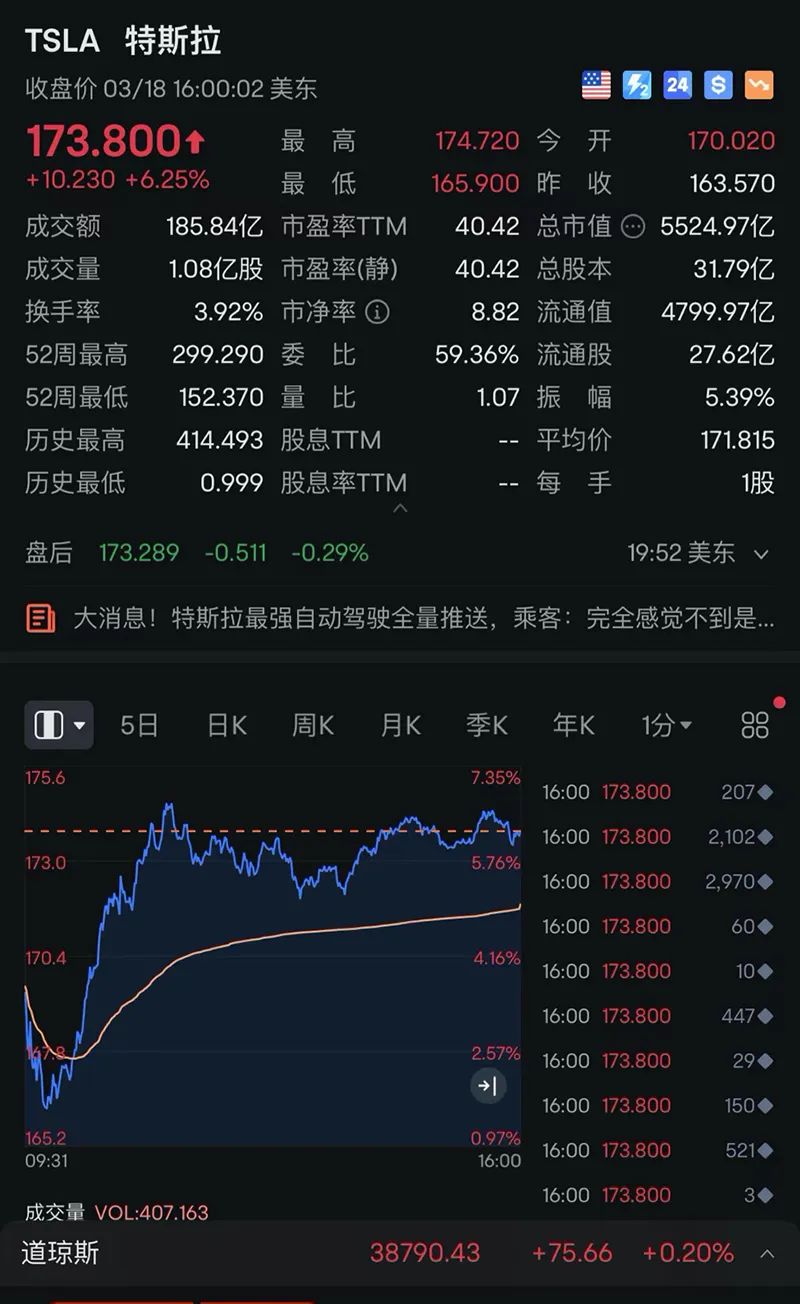
Task: Tap the info icon beside 总市值
Action: [633, 227]
